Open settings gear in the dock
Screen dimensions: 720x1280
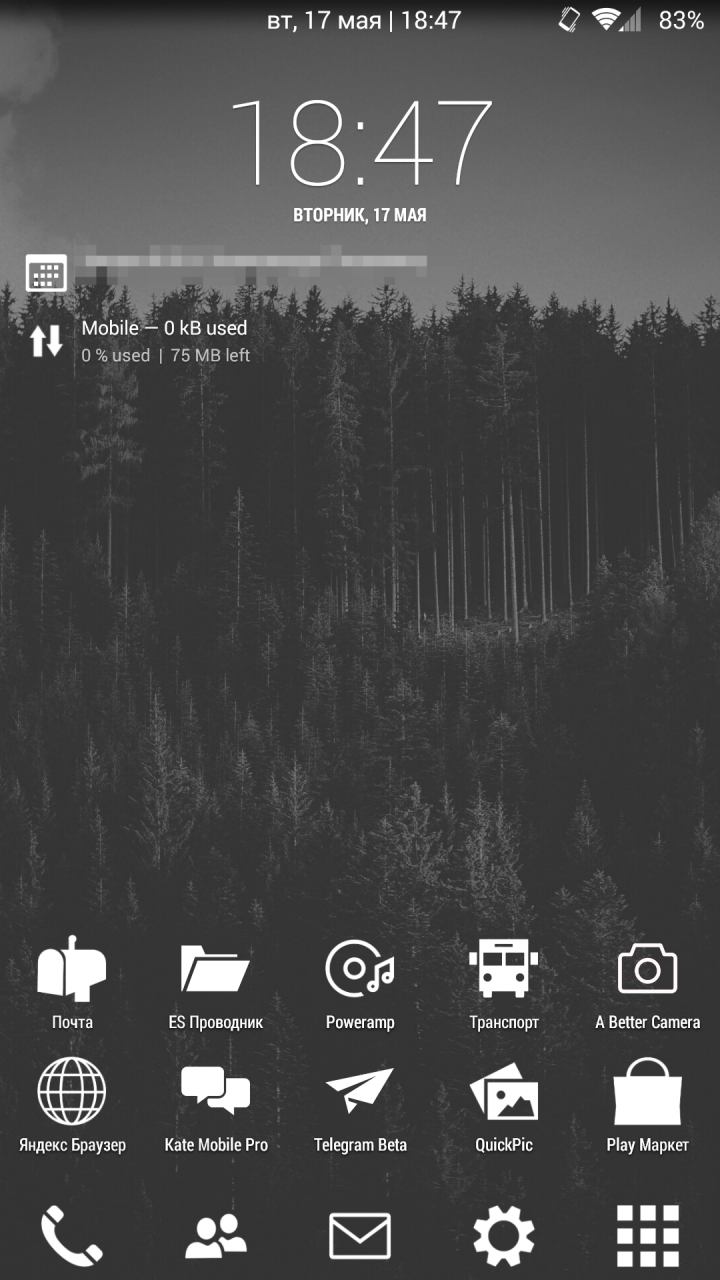tap(504, 1236)
